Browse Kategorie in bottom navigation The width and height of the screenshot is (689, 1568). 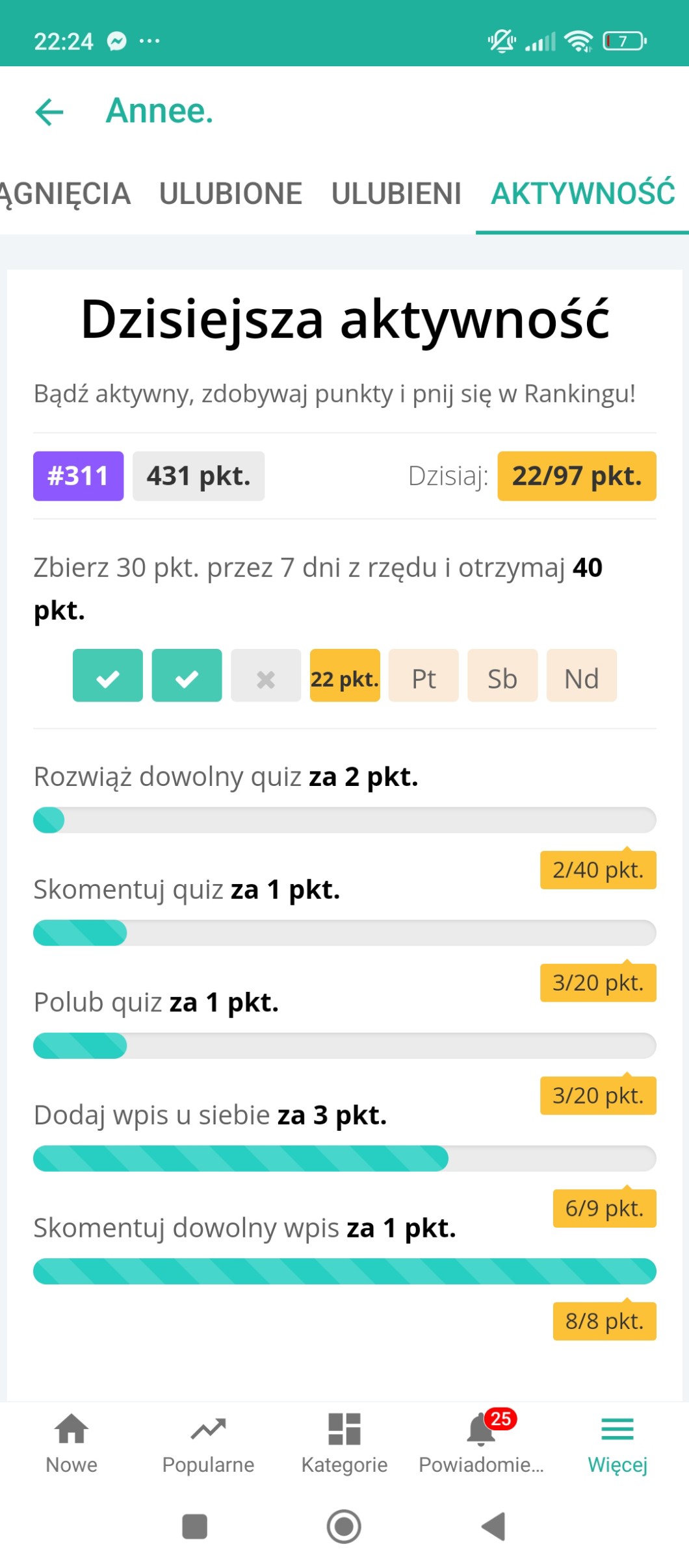point(344,1443)
